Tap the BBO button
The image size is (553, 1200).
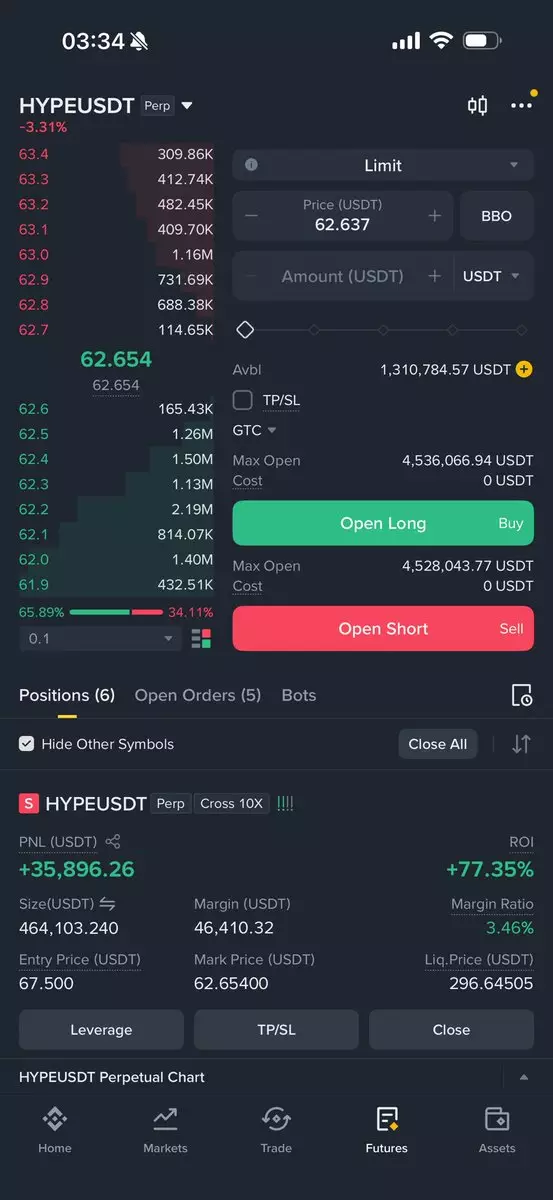point(497,215)
